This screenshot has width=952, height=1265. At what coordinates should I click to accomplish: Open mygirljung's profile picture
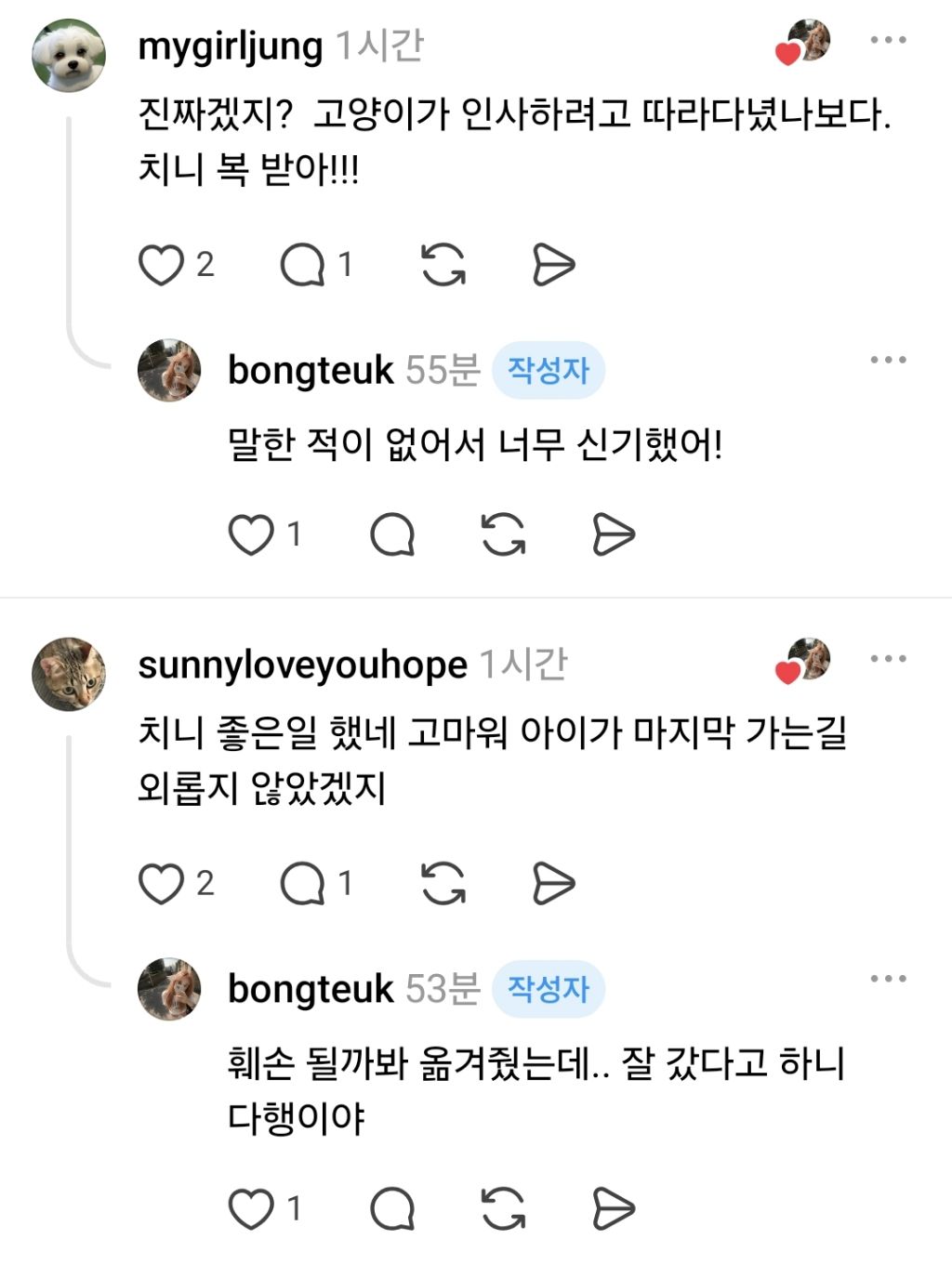tap(69, 56)
